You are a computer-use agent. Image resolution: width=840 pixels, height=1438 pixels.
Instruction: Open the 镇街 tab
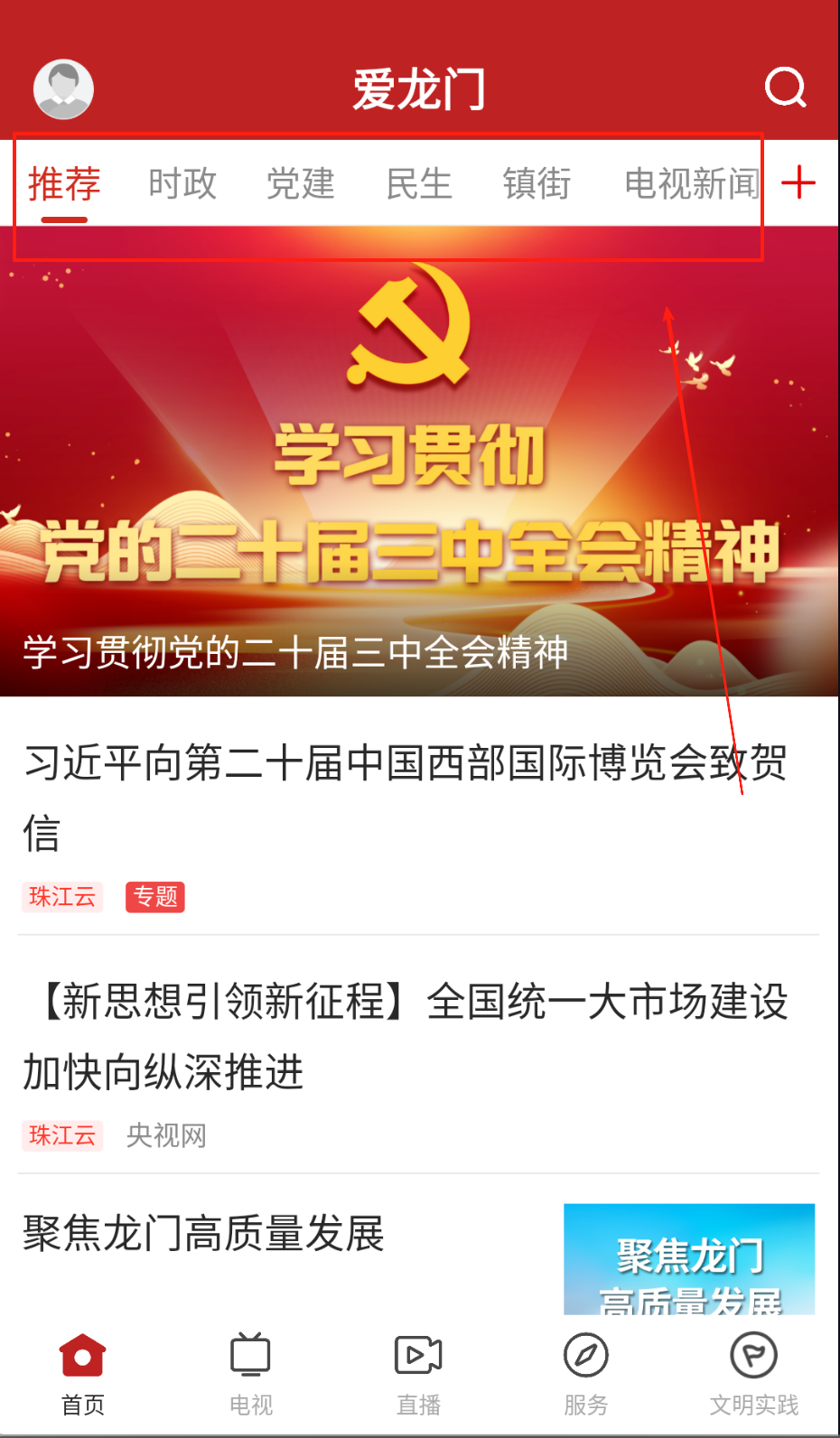(537, 184)
